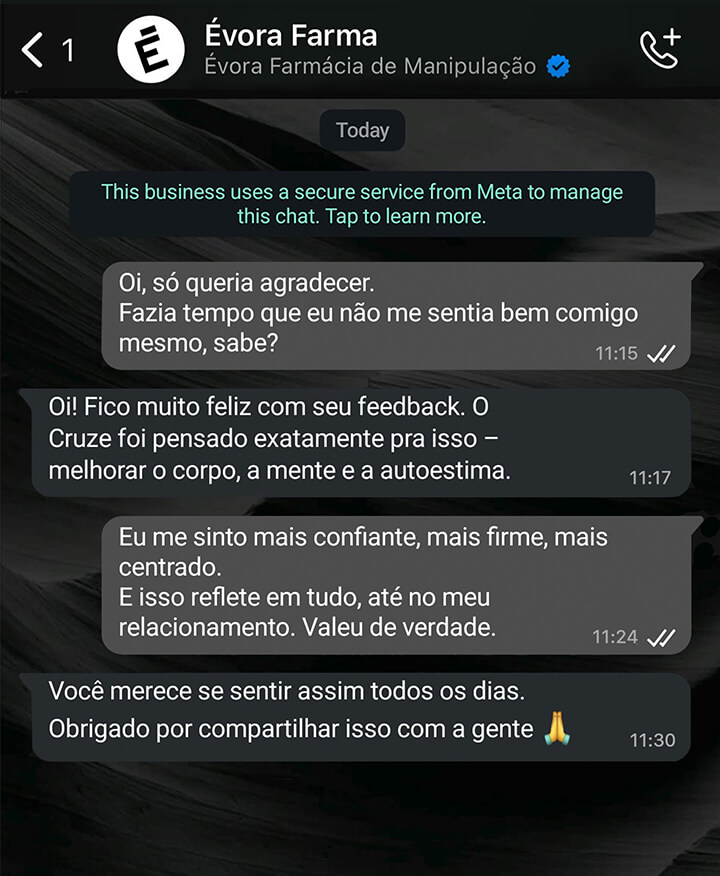Select the Oi, só queria agradecer message
This screenshot has width=720, height=876.
tap(400, 312)
